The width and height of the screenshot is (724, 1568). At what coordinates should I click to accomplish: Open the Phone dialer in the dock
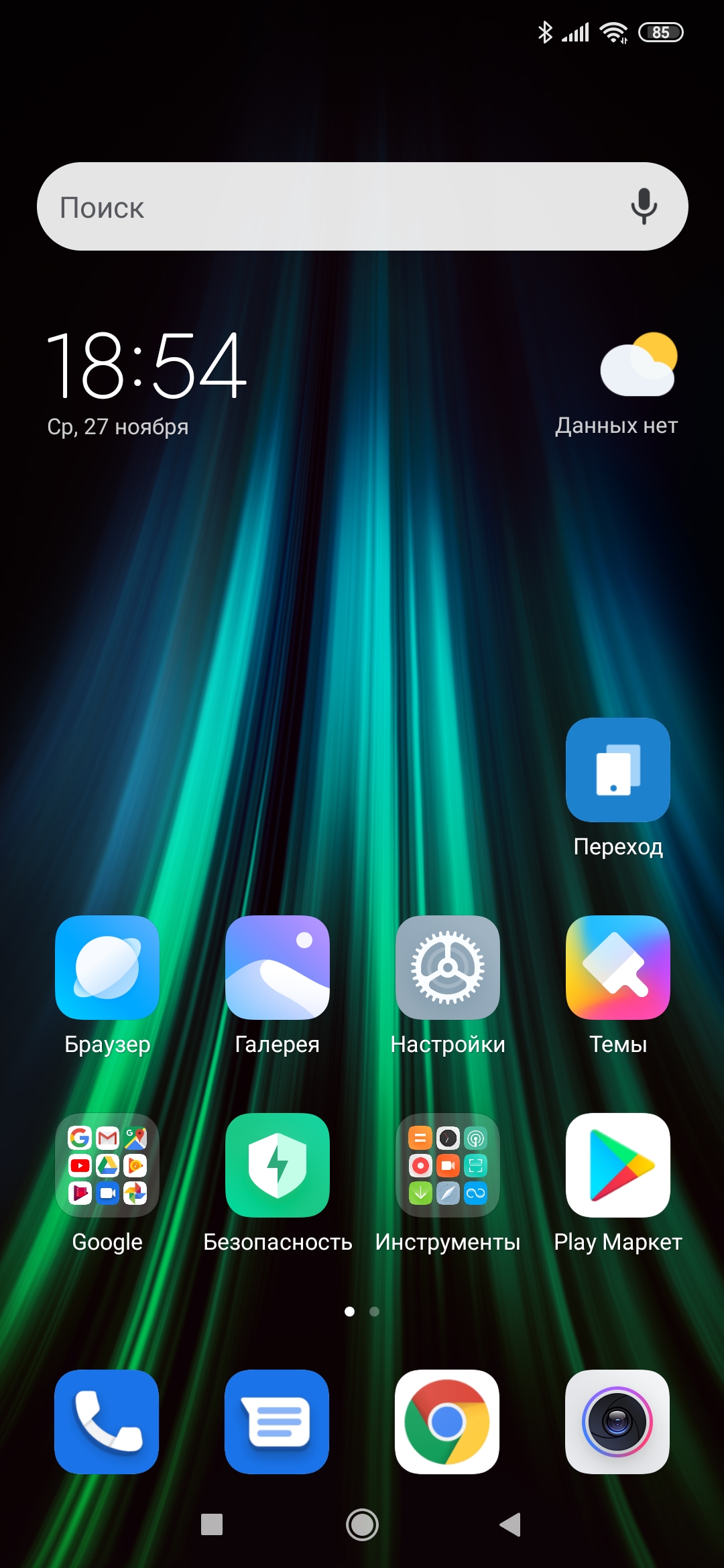pos(107,1422)
